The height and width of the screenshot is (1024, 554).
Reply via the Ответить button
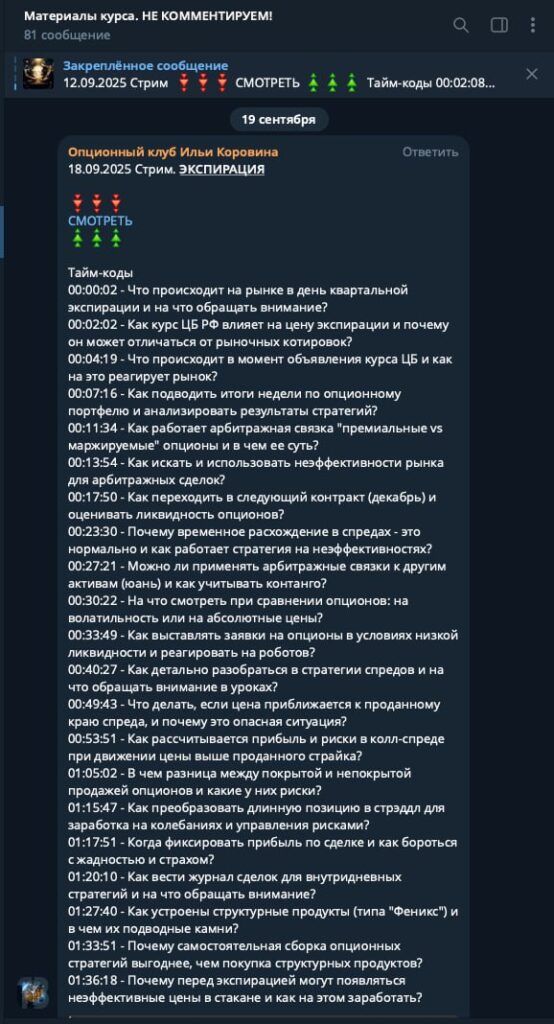point(430,152)
